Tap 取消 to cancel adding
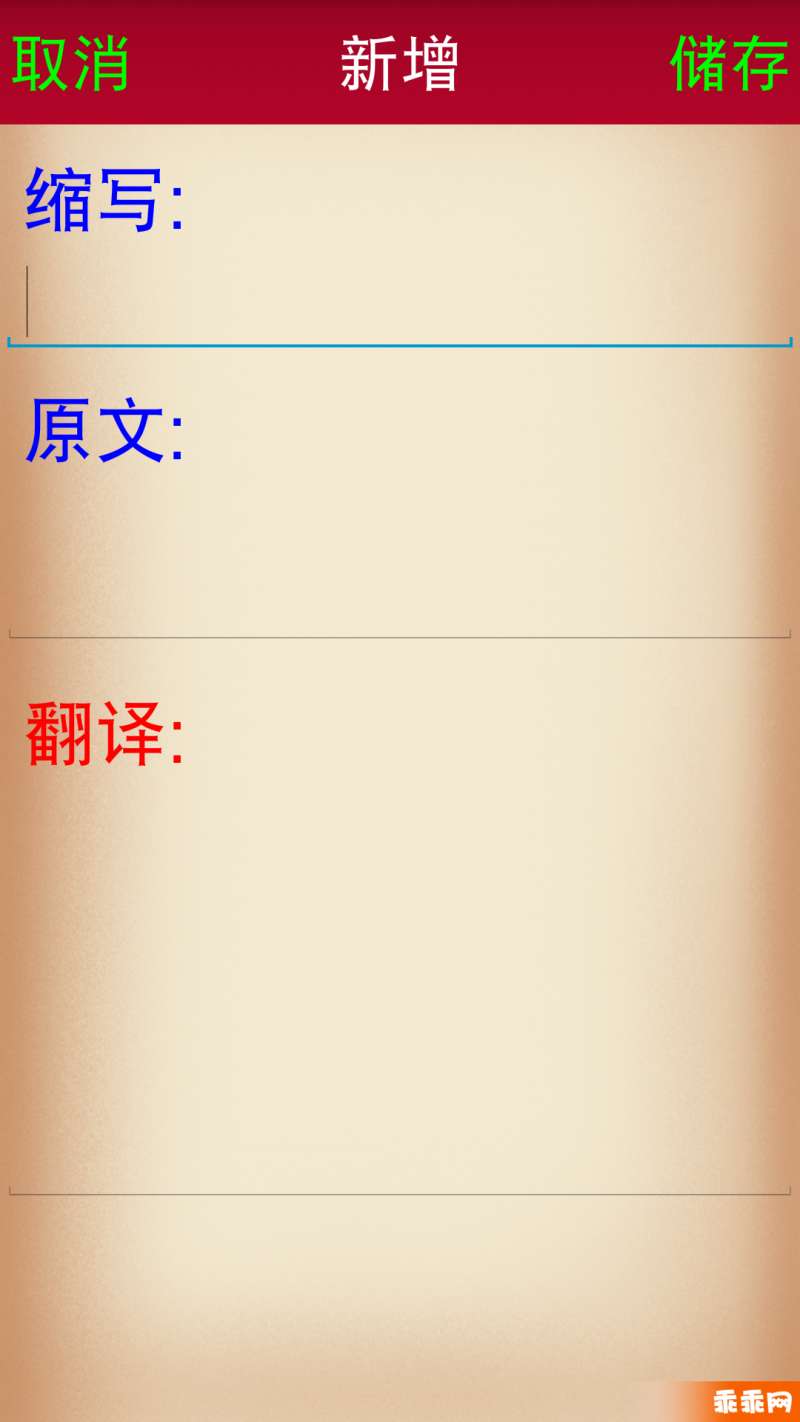The height and width of the screenshot is (1422, 800). 70,62
